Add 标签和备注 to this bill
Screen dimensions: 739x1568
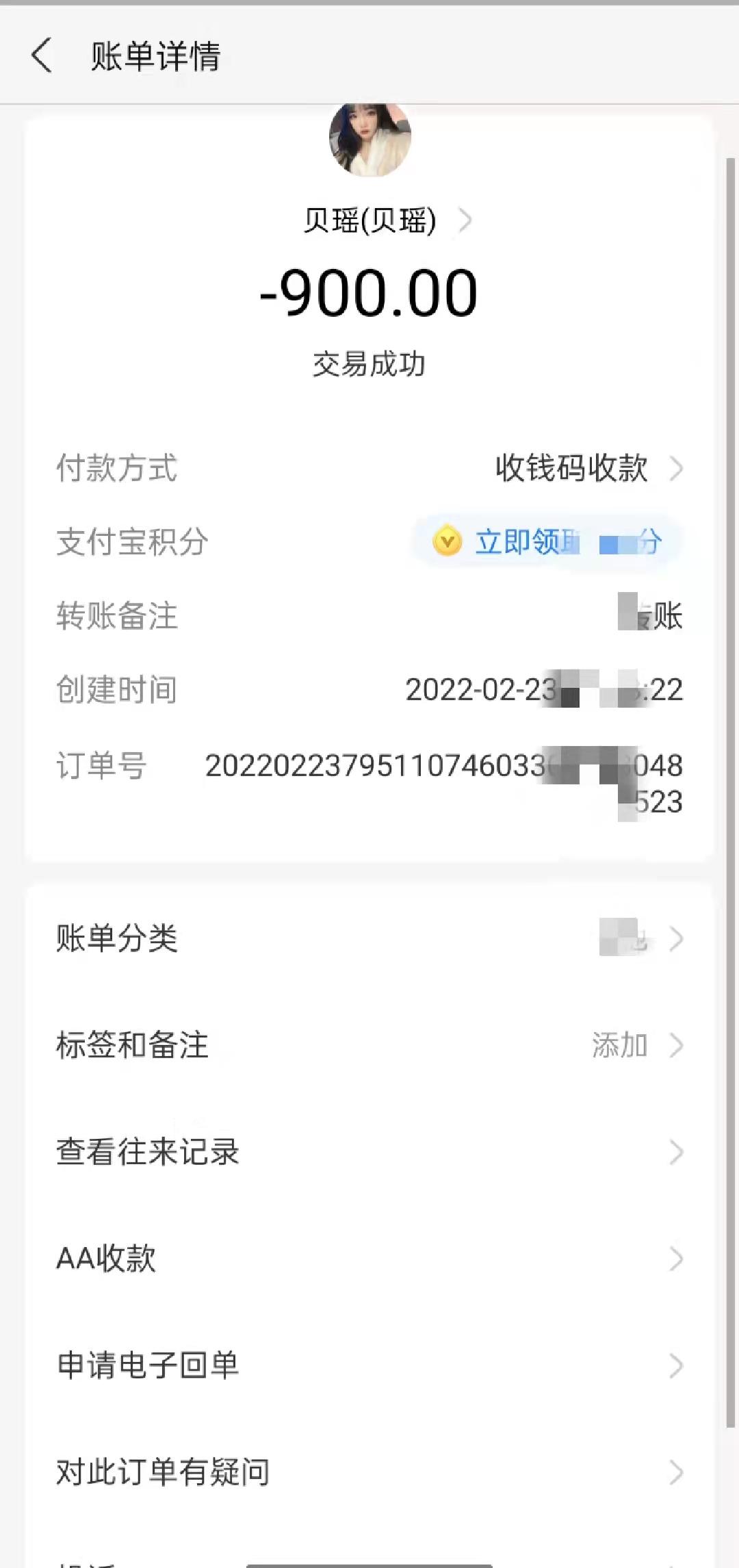click(x=369, y=1045)
